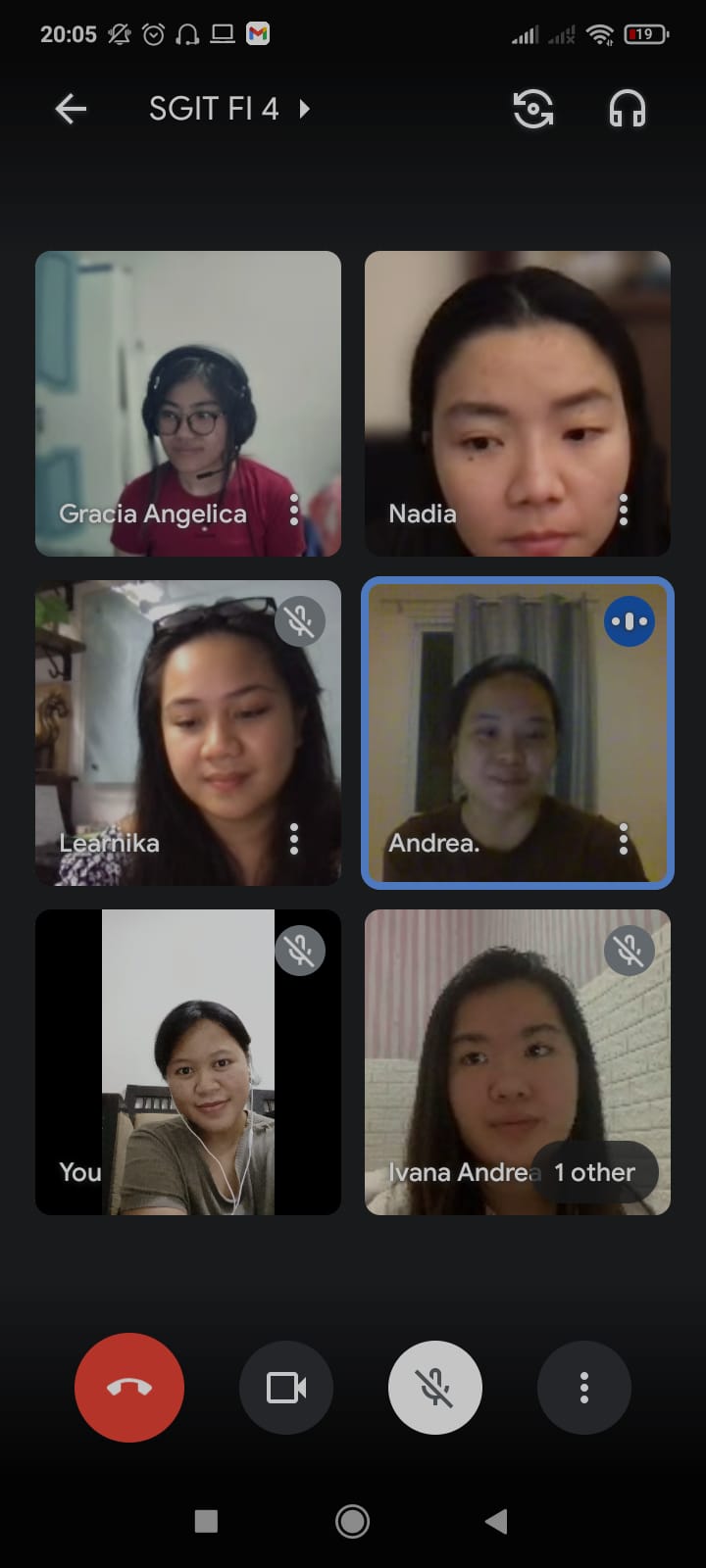Screen dimensions: 706x1568
Task: Open options for Andrea.'s tile
Action: tap(624, 839)
